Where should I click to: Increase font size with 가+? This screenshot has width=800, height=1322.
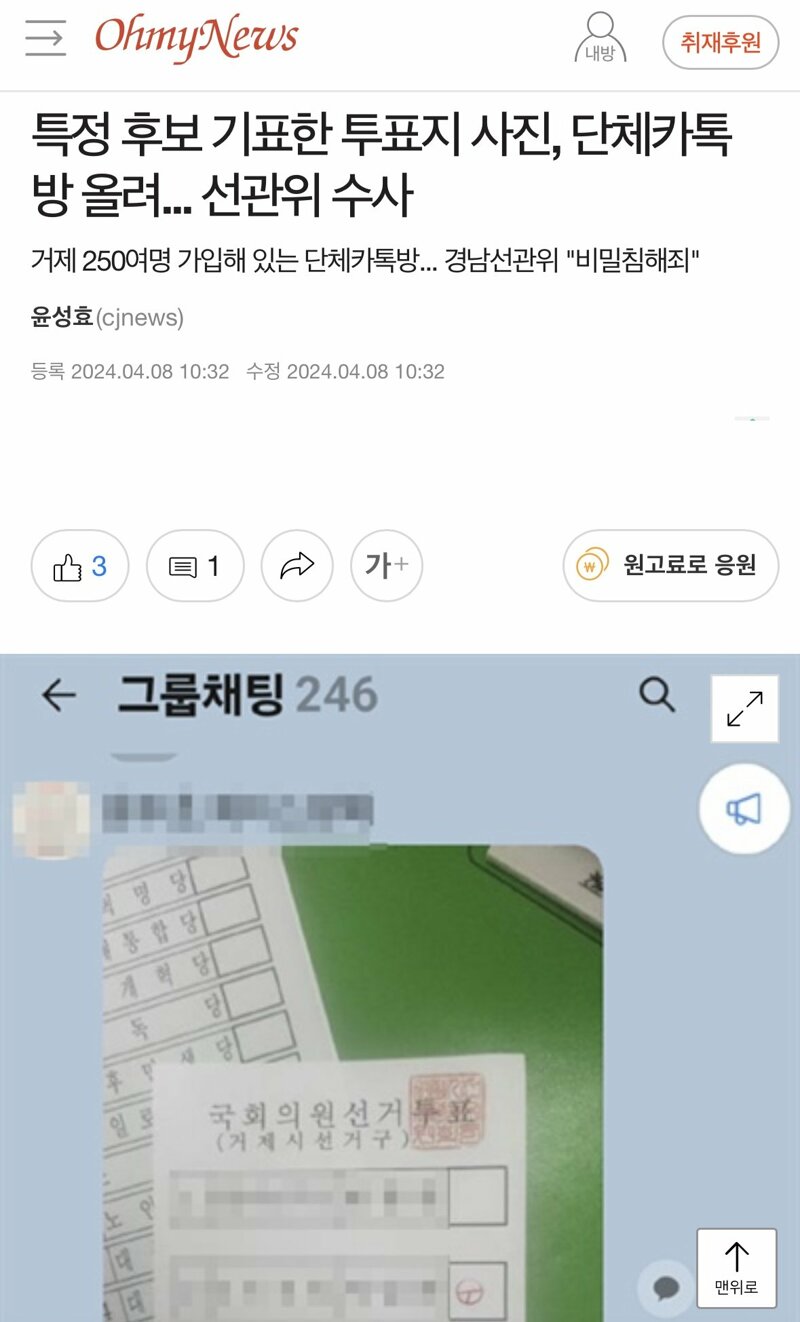click(386, 566)
